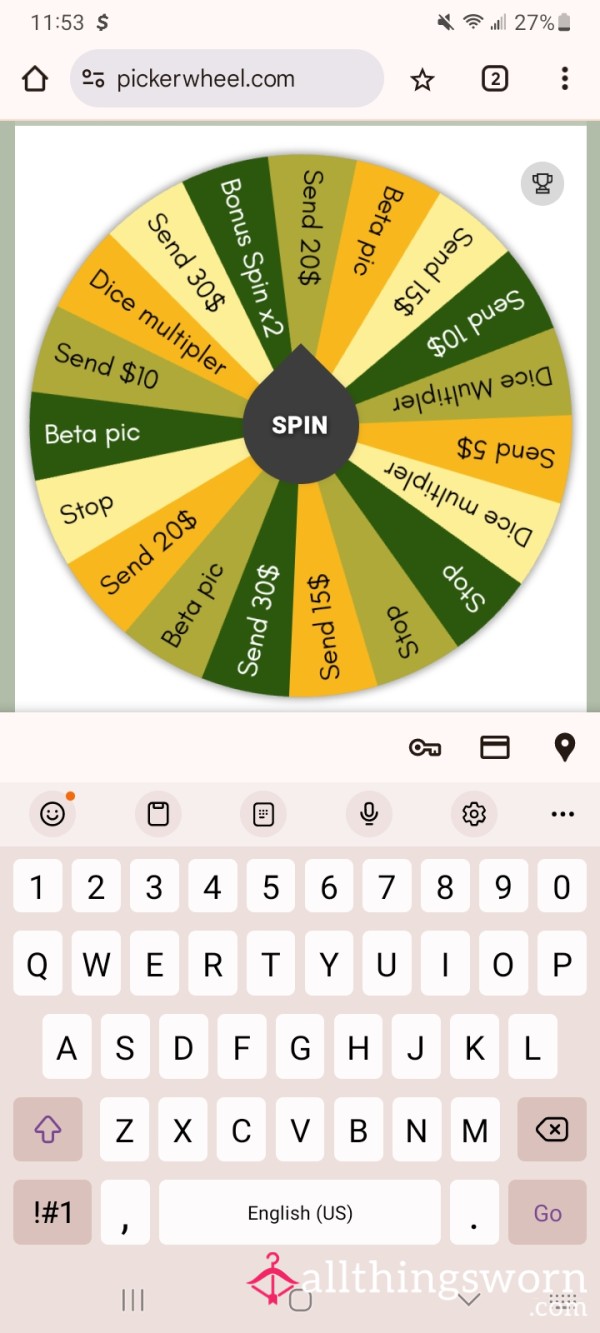The image size is (600, 1333).
Task: Open saved passwords key icon
Action: pyautogui.click(x=425, y=747)
